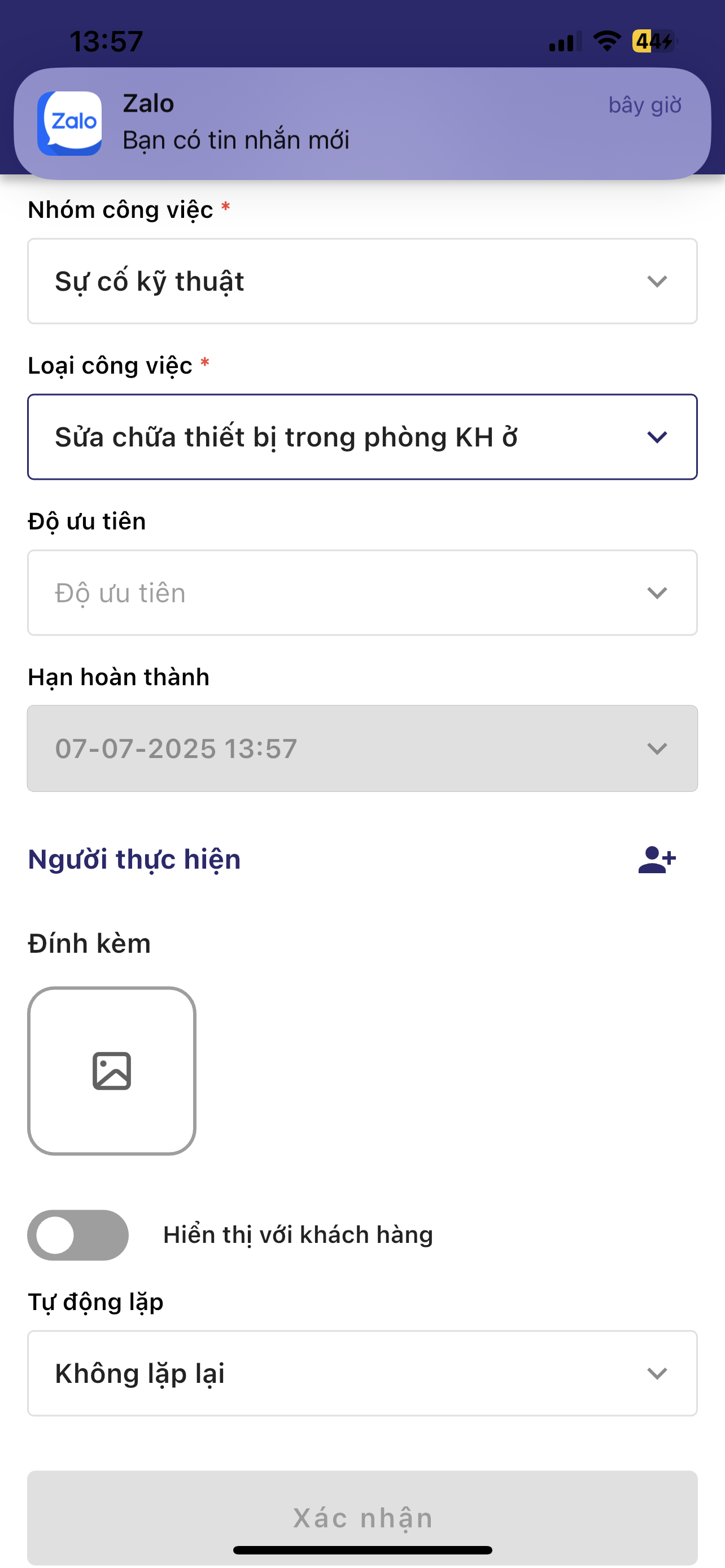Open the Tự động lặp repeat options
Image resolution: width=725 pixels, height=1568 pixels.
tap(362, 1373)
